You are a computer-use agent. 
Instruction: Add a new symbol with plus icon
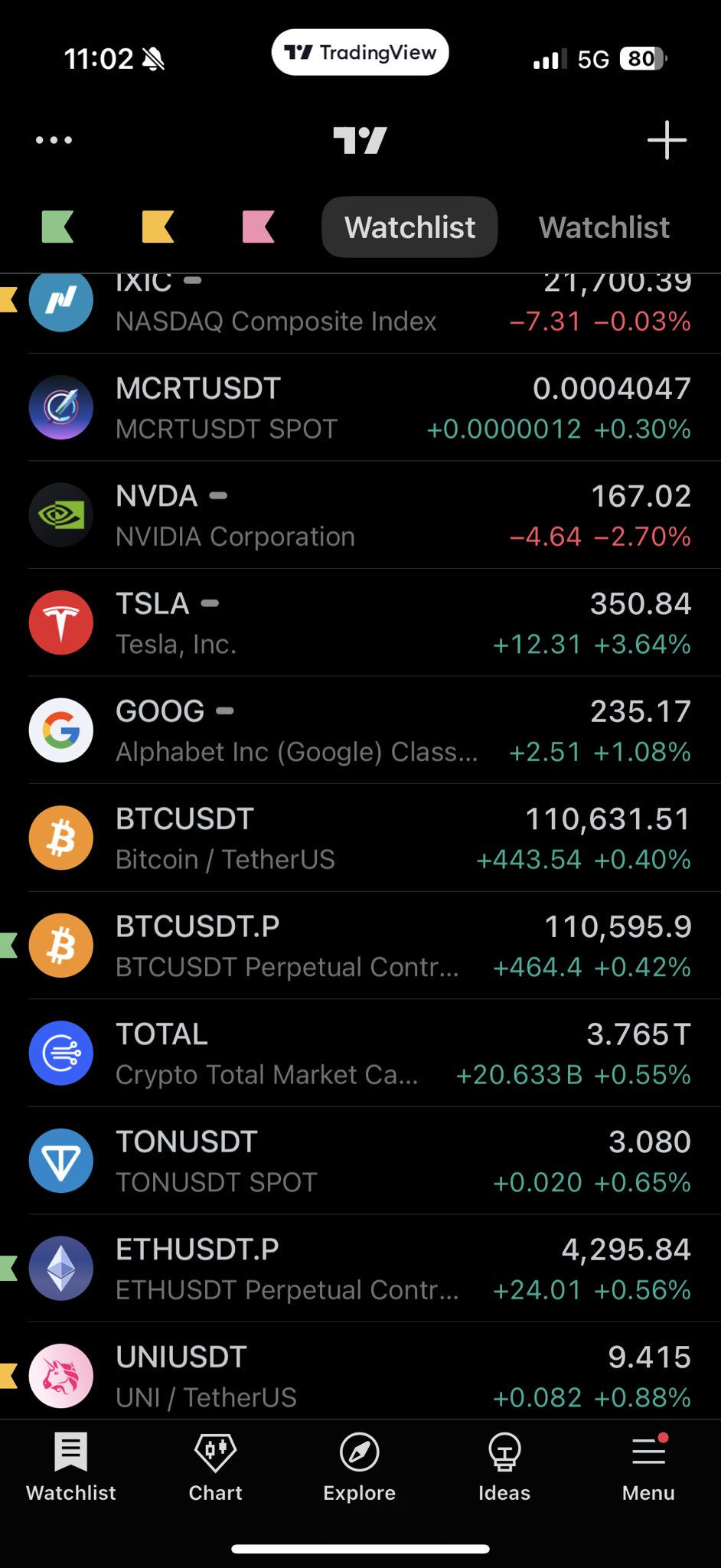(x=667, y=140)
